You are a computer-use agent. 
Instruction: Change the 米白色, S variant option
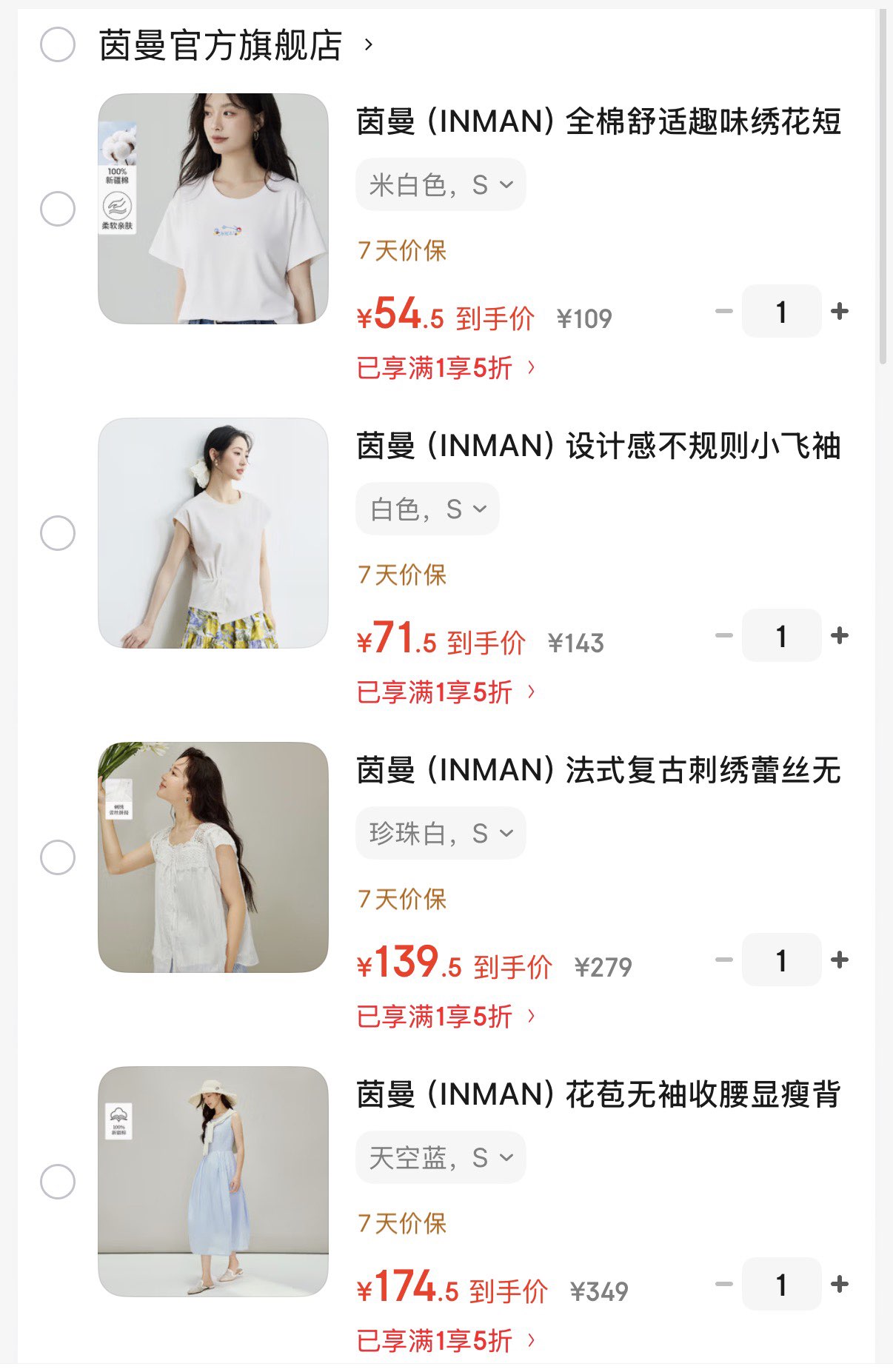click(x=441, y=184)
